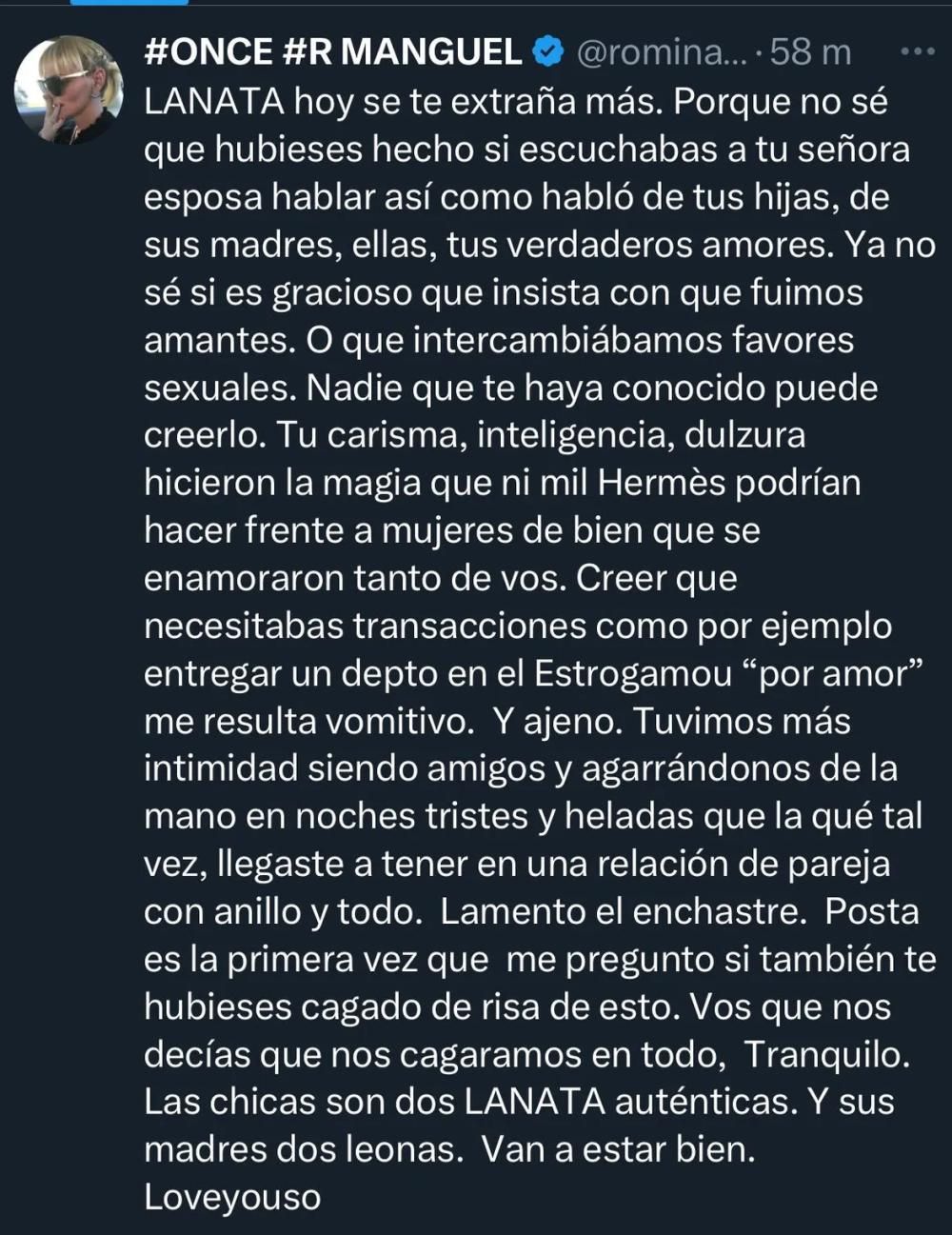Open the #ONCE #R MANGUEL profile name
The height and width of the screenshot is (1235, 952).
click(332, 51)
